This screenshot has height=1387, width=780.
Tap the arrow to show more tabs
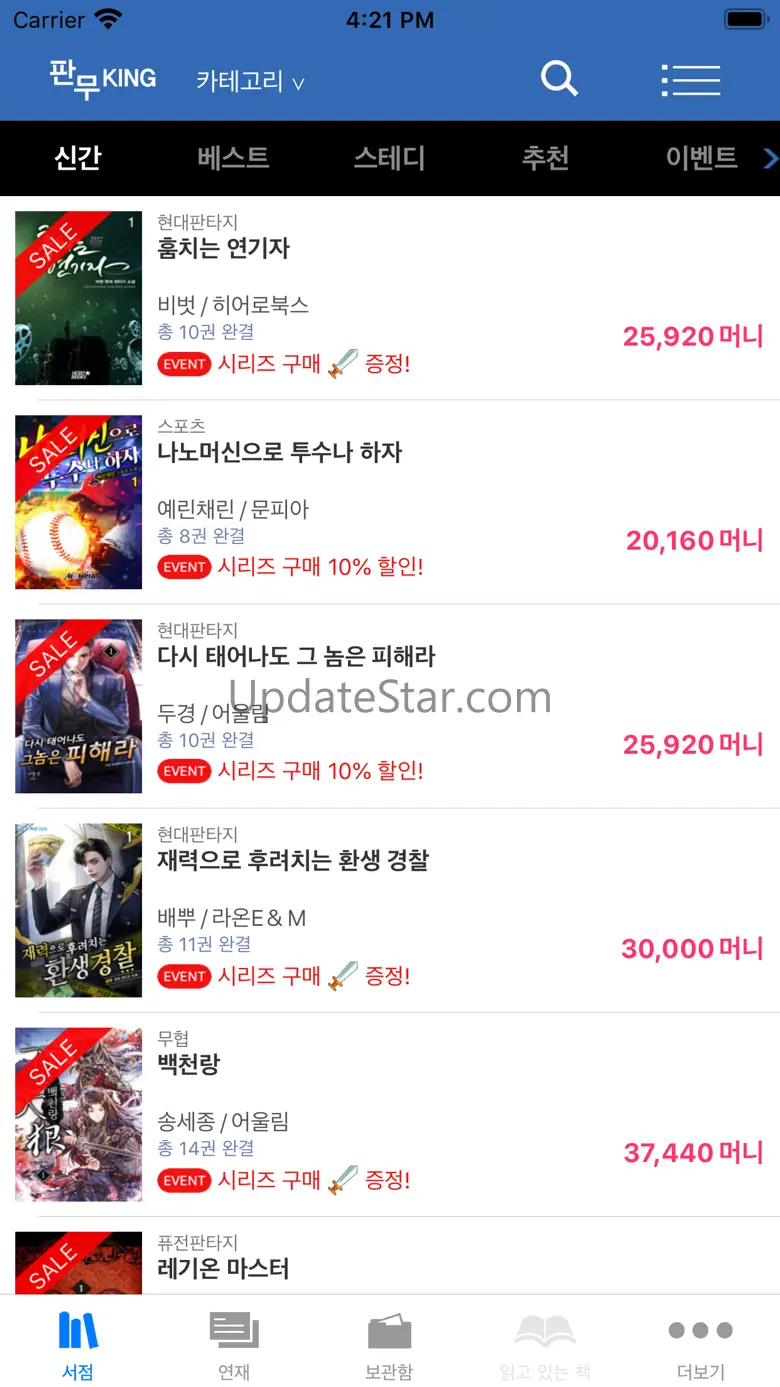769,158
